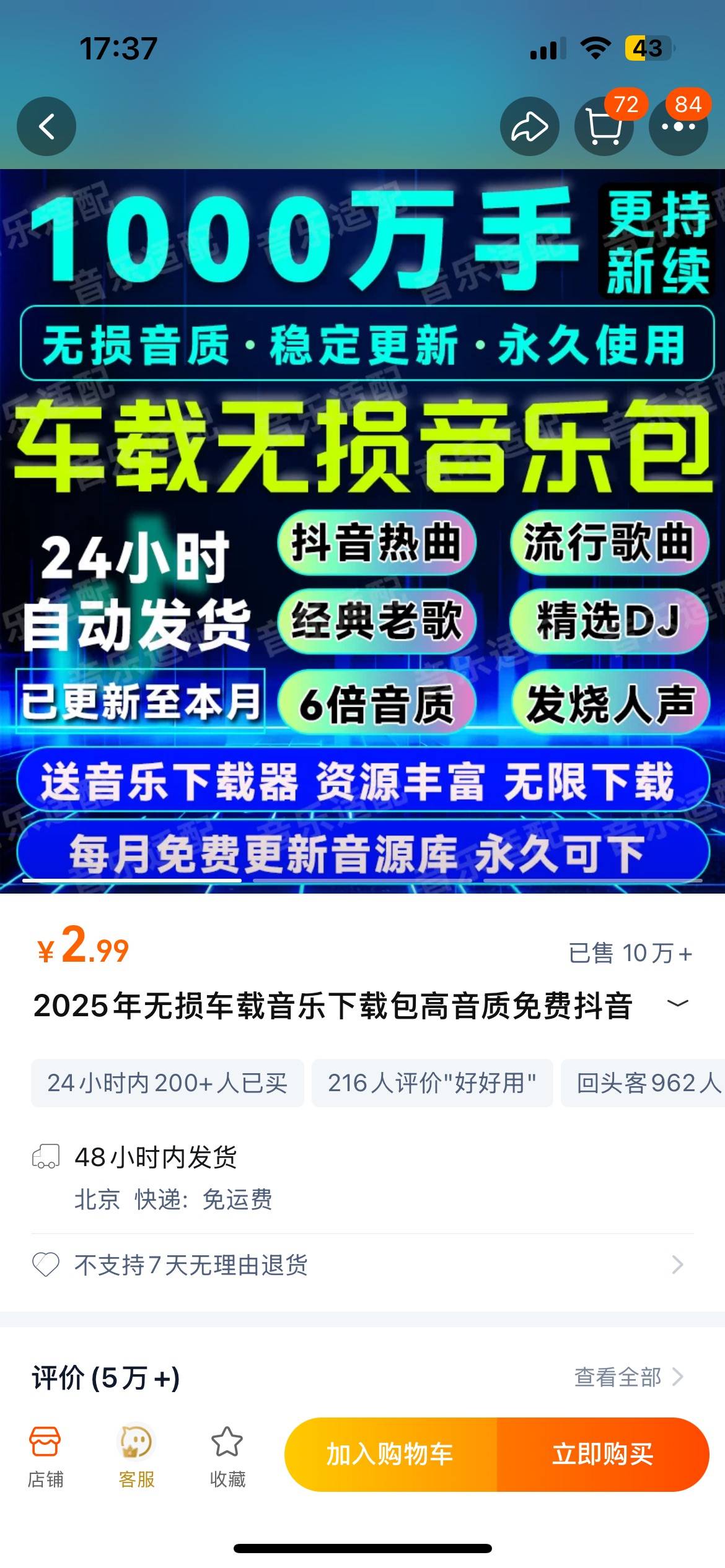Tap 加入购物车 to add to cart
The height and width of the screenshot is (1568, 725).
click(390, 1454)
